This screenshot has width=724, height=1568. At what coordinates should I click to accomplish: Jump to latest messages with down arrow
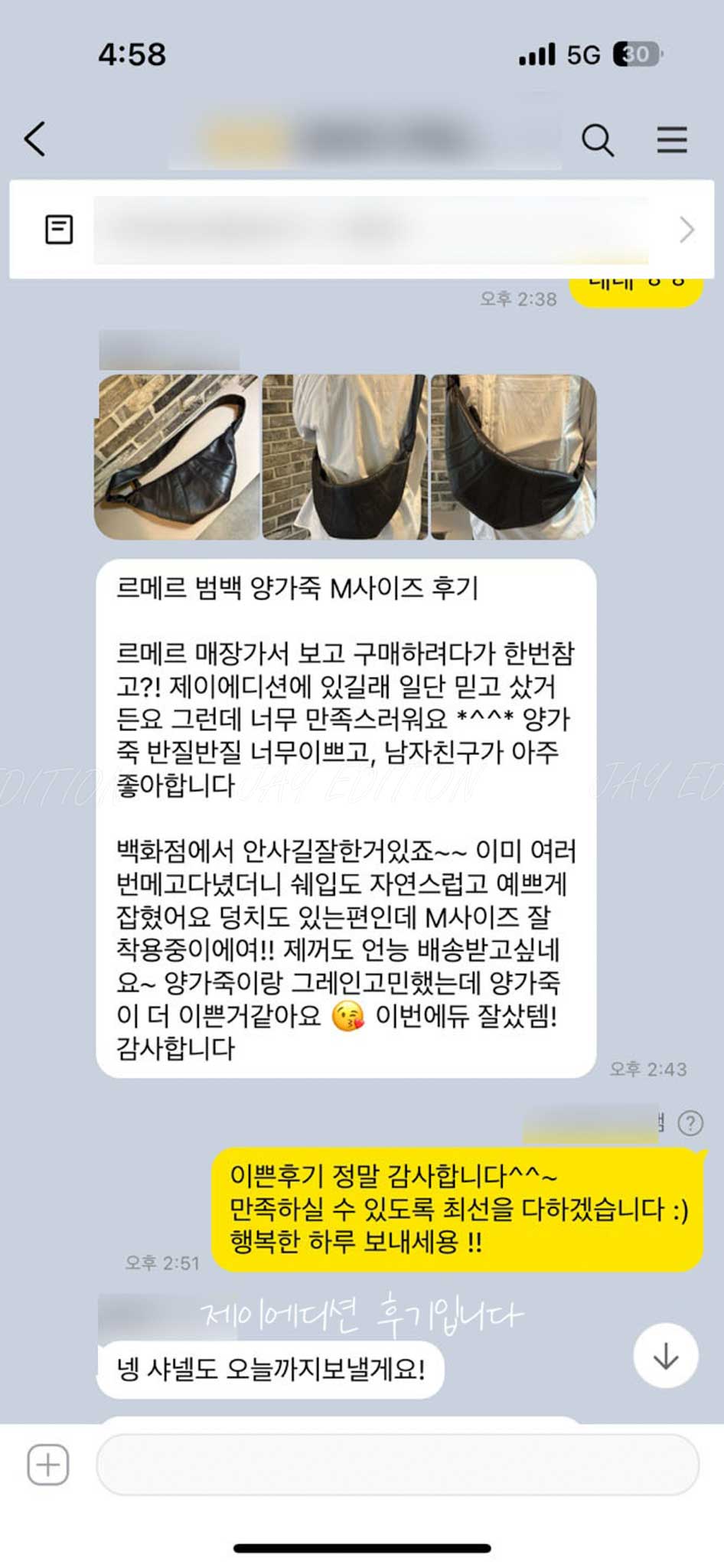[x=665, y=1355]
